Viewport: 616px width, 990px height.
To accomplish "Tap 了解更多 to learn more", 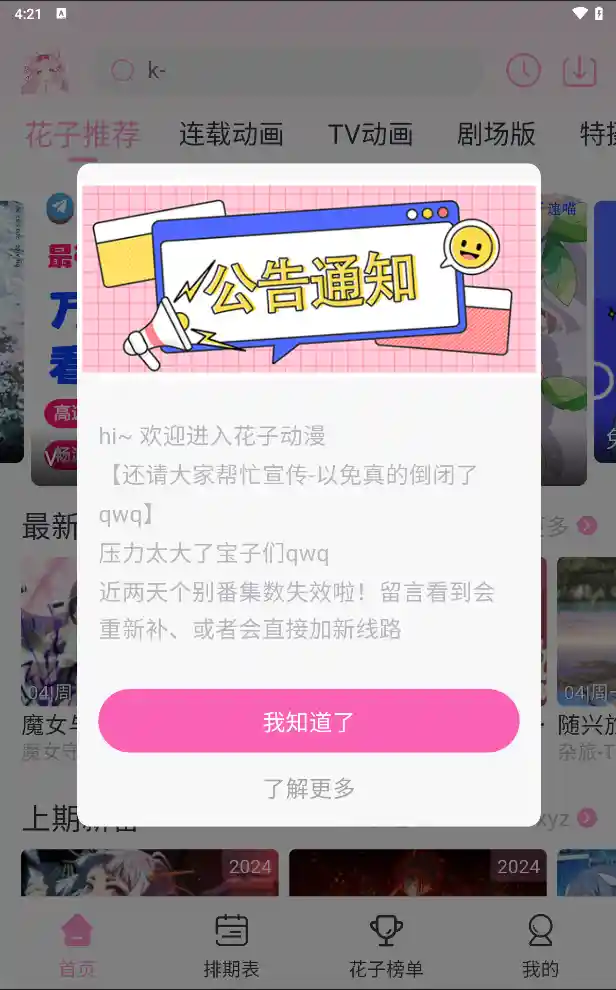I will click(x=308, y=788).
